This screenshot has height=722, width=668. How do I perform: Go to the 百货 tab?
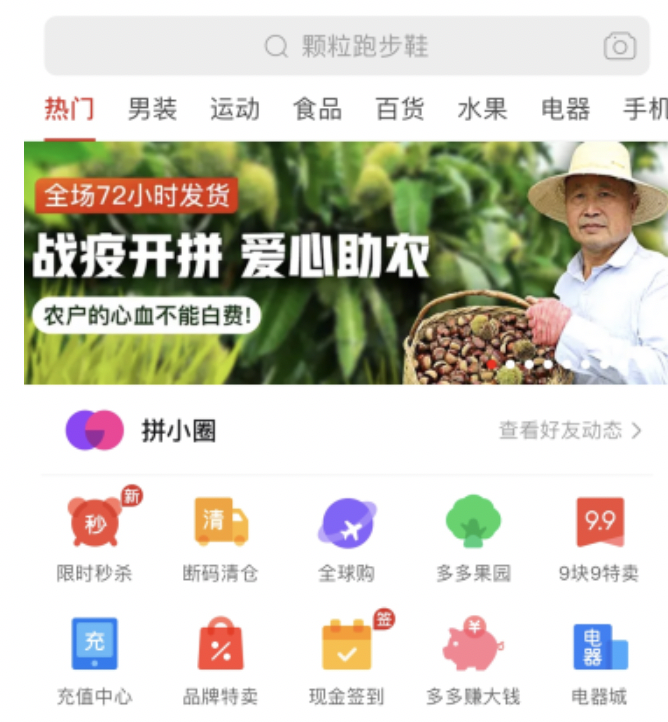[x=400, y=109]
